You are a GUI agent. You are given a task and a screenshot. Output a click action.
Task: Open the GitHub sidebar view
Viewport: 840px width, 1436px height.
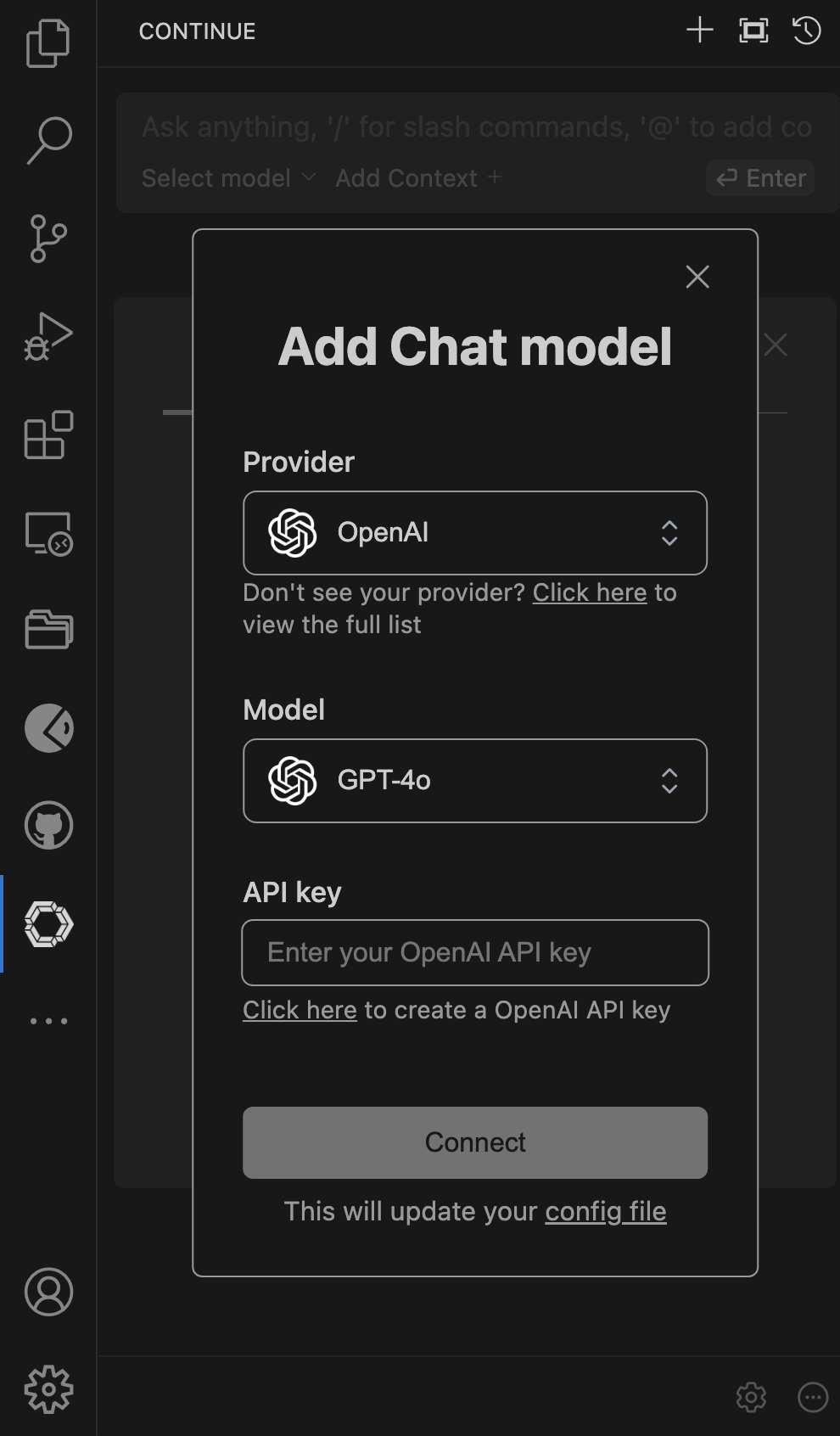48,825
